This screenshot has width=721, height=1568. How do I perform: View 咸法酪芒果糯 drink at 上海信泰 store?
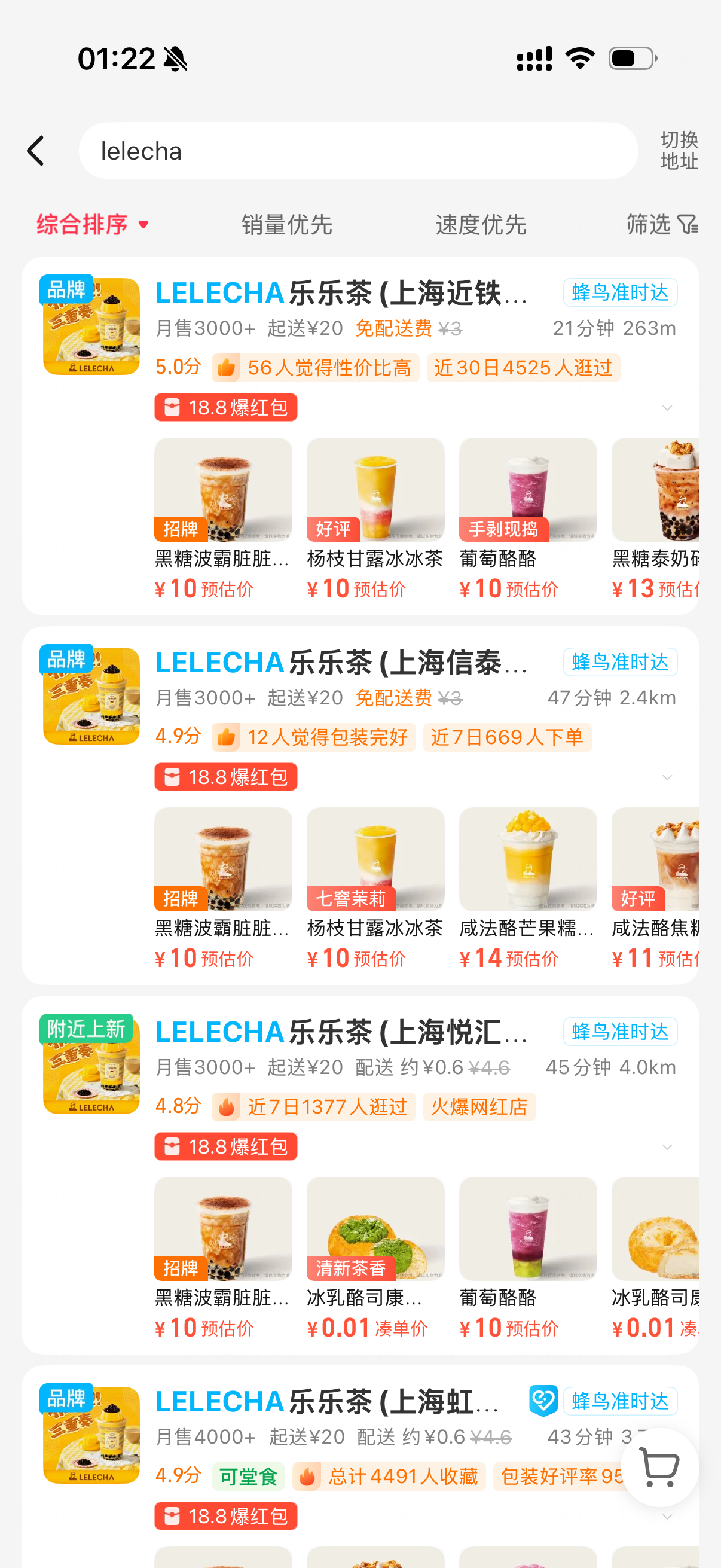coord(527,887)
